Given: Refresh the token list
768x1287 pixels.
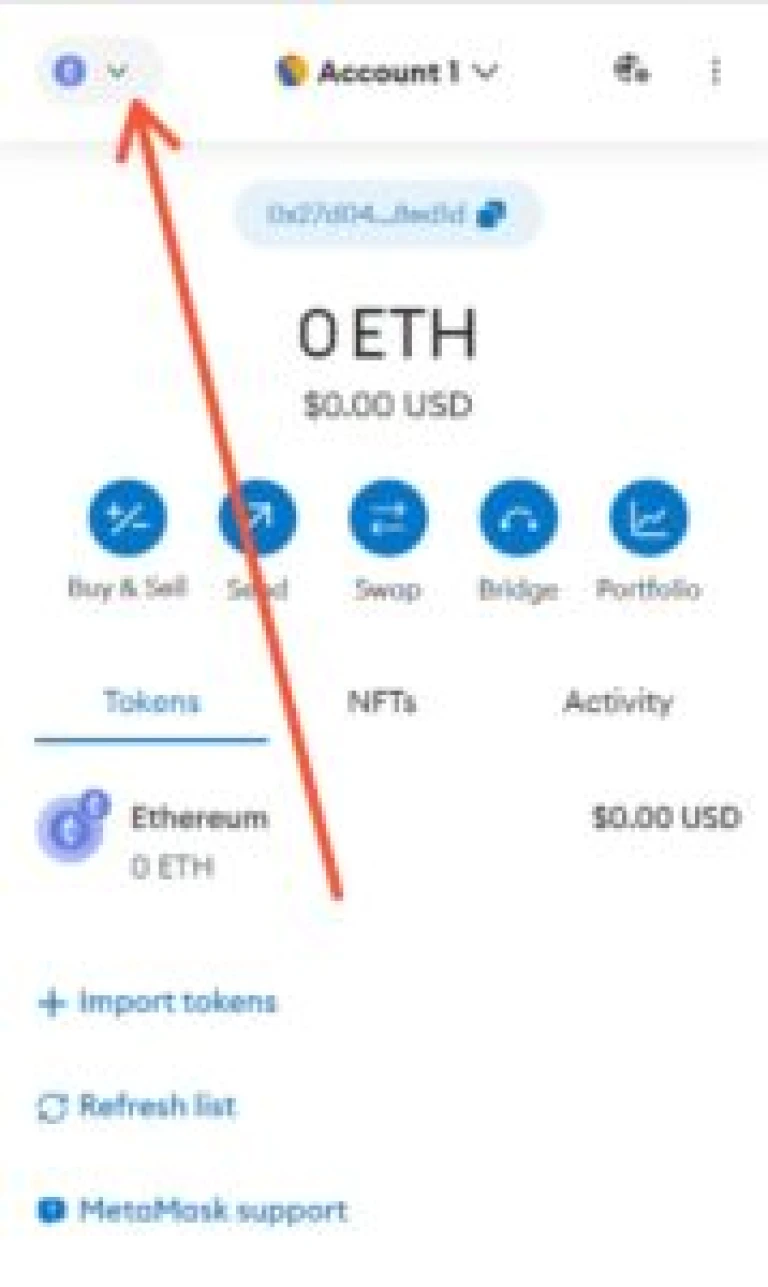Looking at the screenshot, I should 137,1106.
